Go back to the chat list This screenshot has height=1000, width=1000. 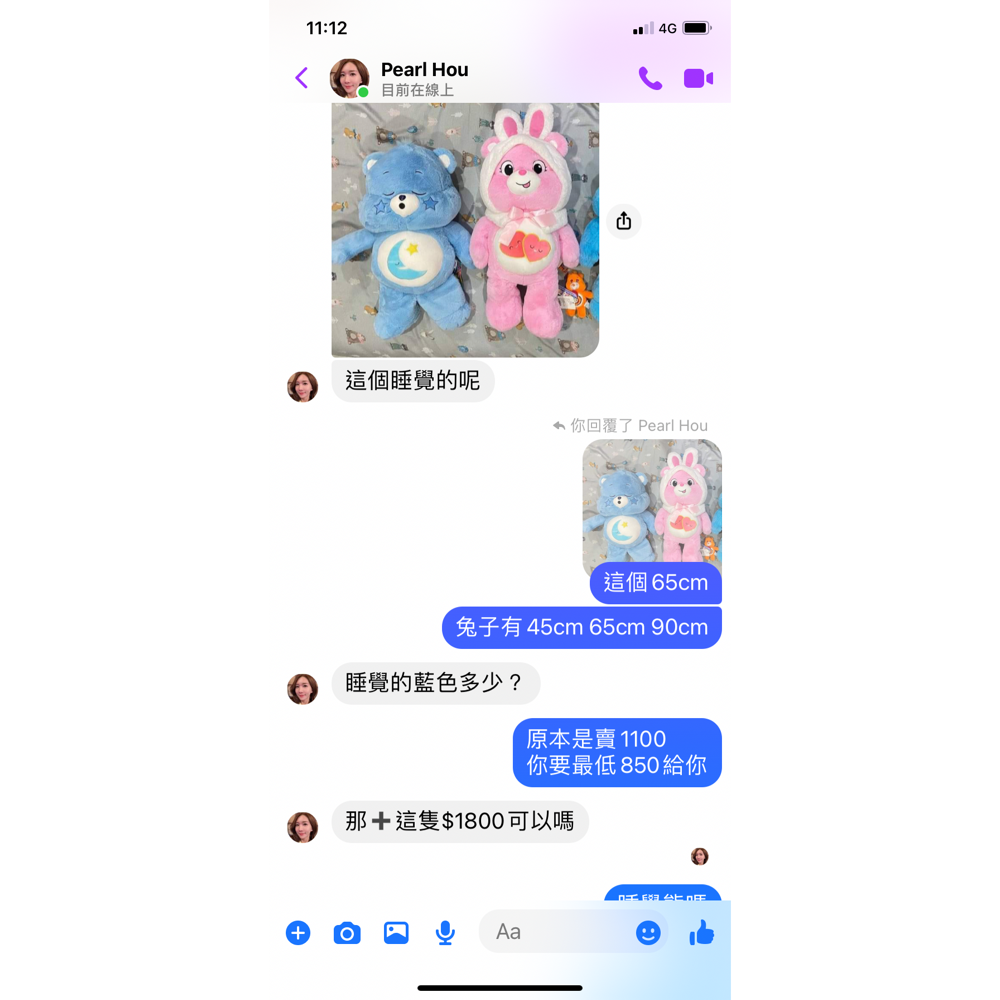302,78
